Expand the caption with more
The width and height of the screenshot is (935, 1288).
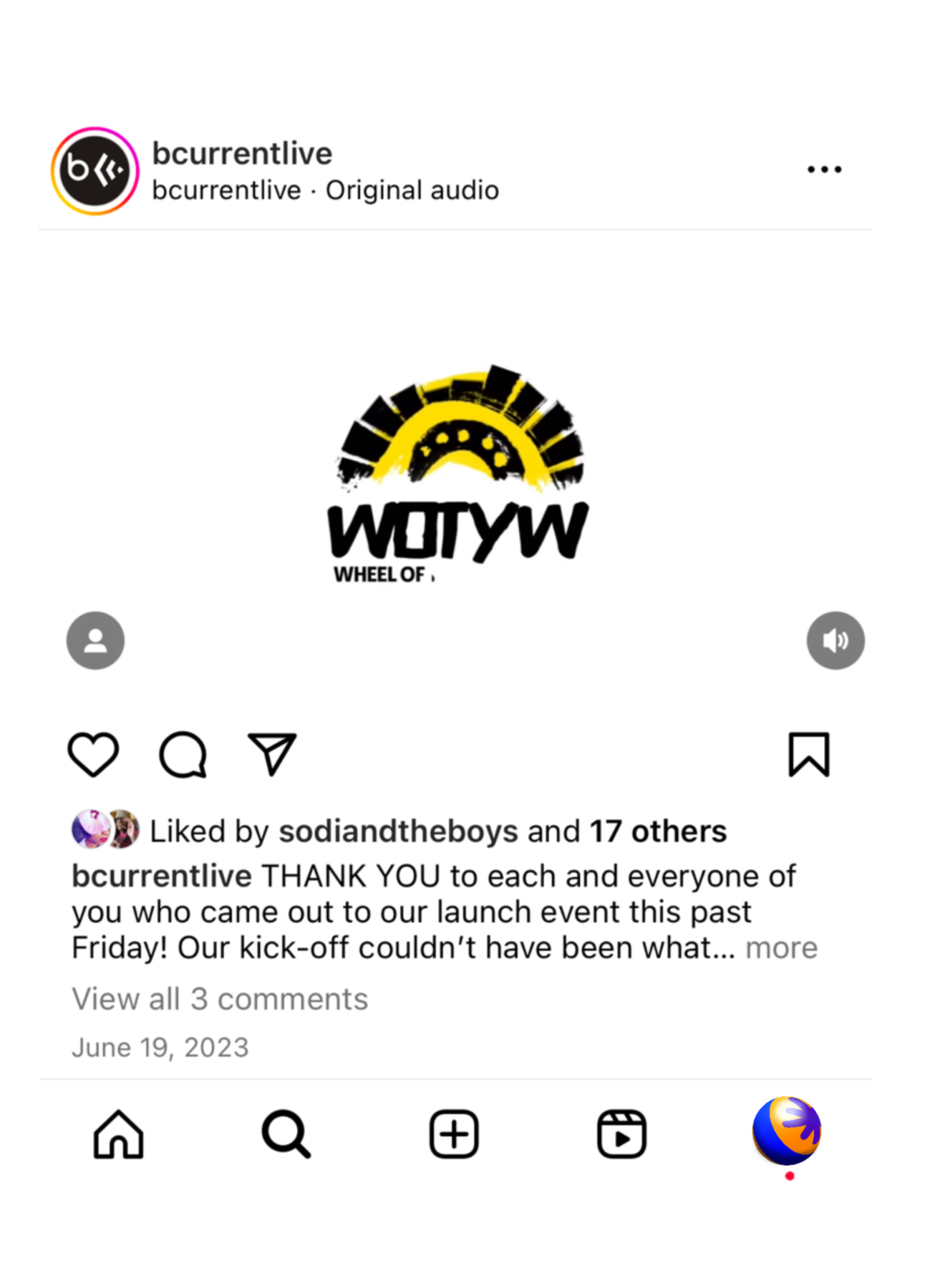(781, 947)
